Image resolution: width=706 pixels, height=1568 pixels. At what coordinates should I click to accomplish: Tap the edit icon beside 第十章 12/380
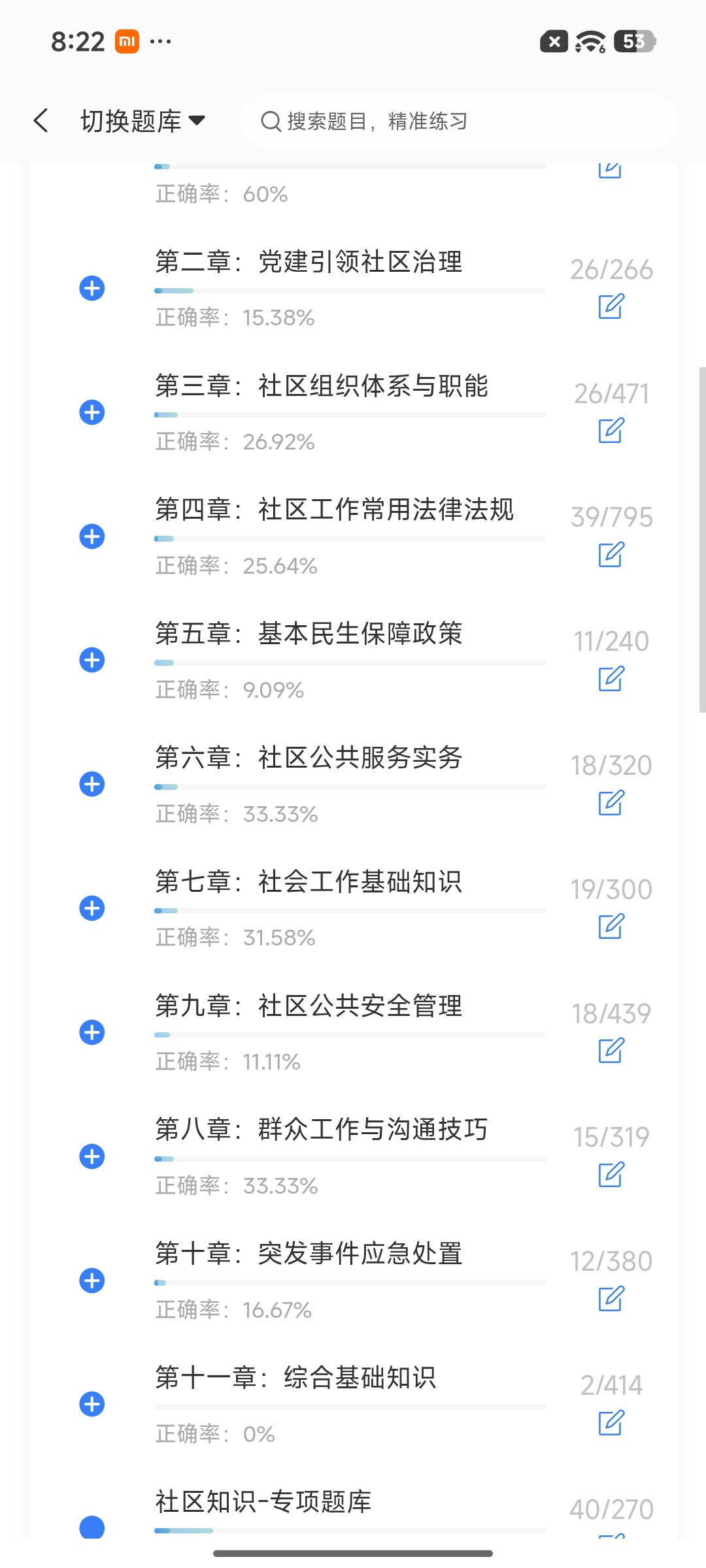pyautogui.click(x=611, y=1299)
